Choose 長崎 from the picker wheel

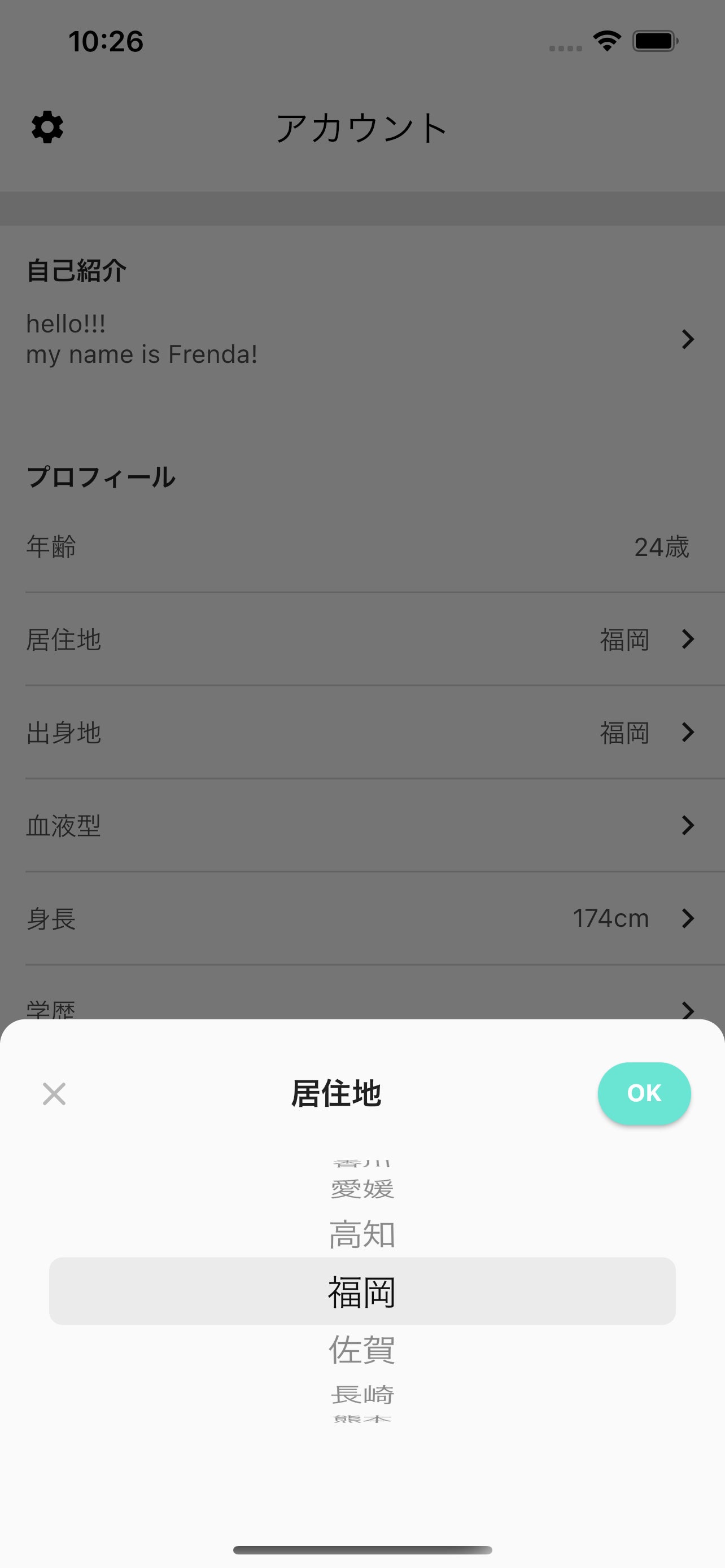pos(362,1394)
